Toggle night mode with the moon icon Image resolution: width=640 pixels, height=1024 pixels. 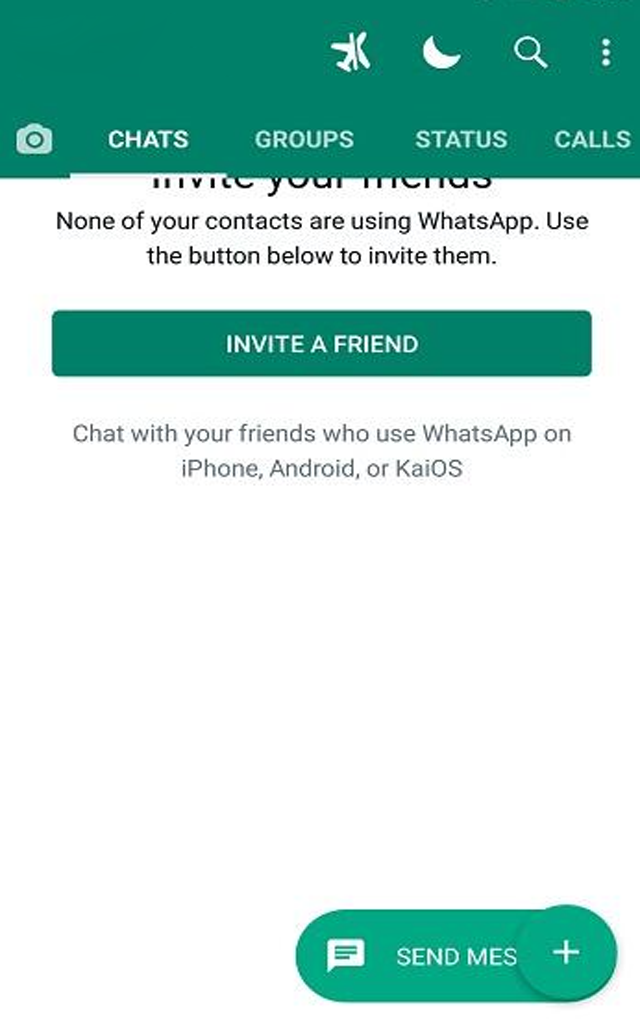click(x=441, y=52)
